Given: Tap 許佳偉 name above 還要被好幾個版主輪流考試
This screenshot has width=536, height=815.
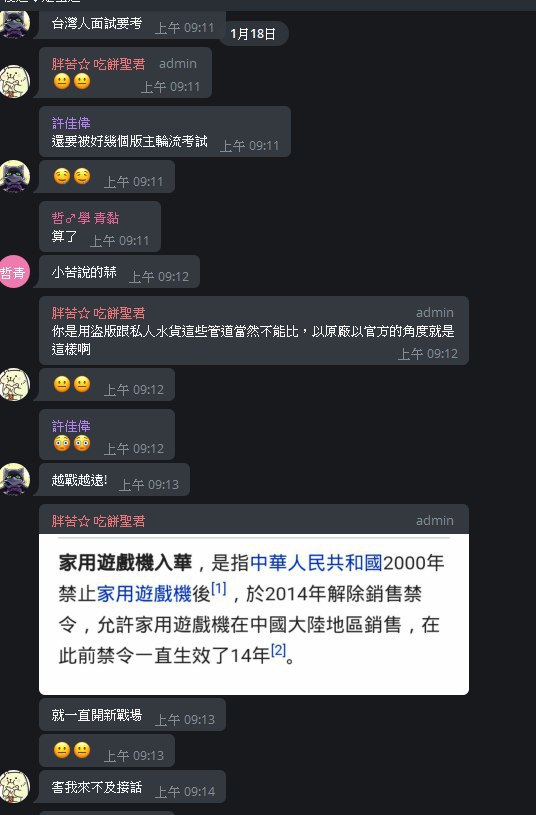Looking at the screenshot, I should pyautogui.click(x=71, y=123).
